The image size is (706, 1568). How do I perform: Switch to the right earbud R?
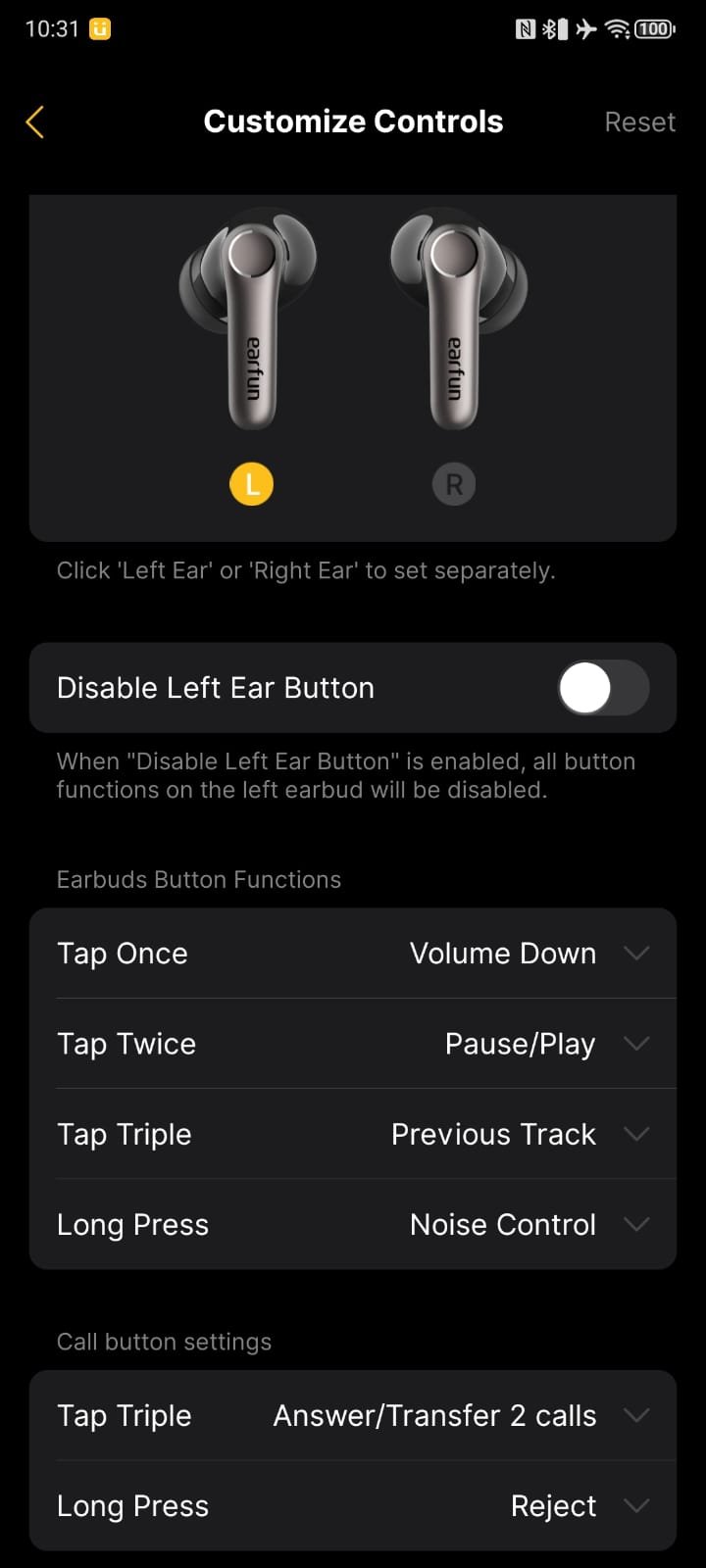(454, 484)
